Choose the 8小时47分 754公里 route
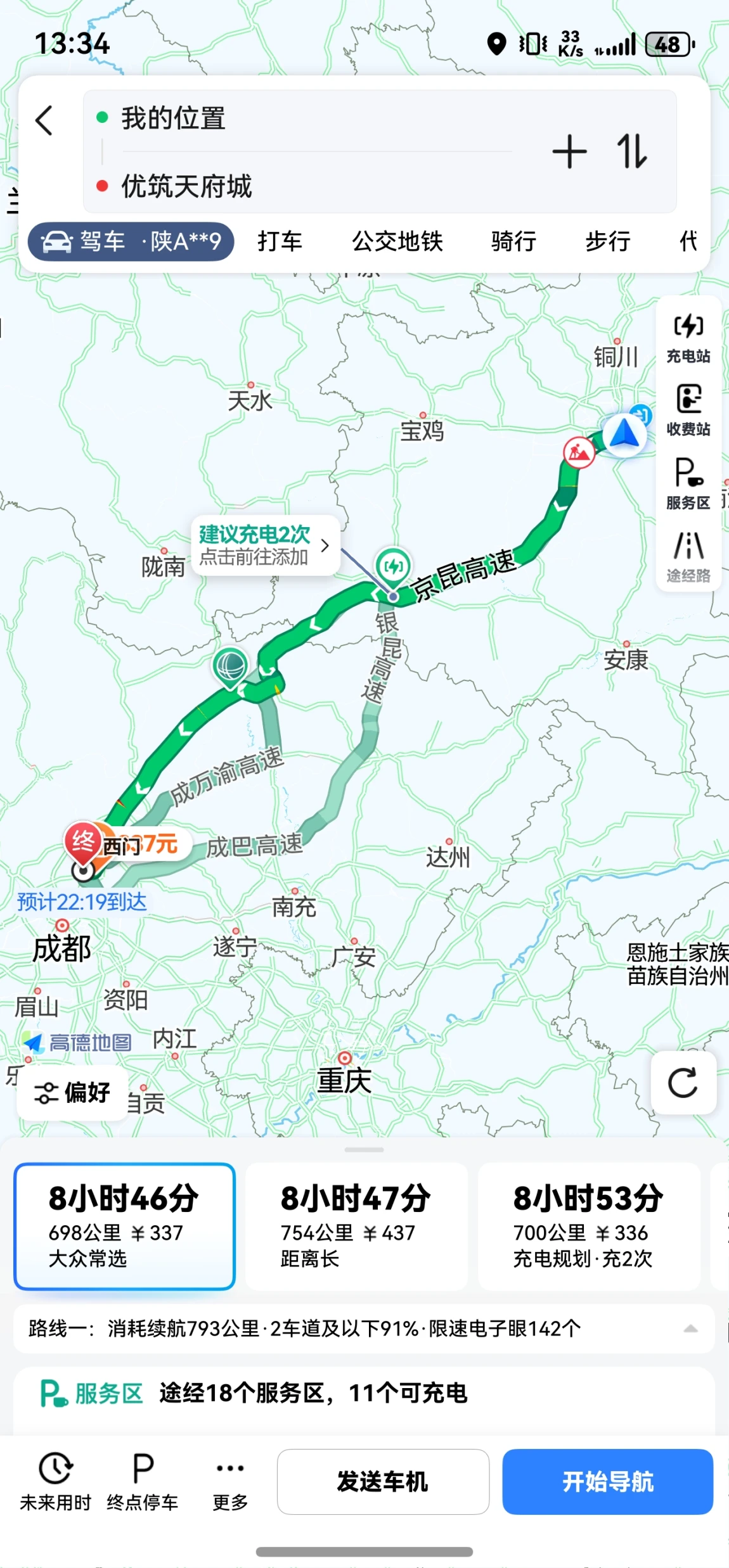Viewport: 729px width, 1568px height. click(x=356, y=1226)
